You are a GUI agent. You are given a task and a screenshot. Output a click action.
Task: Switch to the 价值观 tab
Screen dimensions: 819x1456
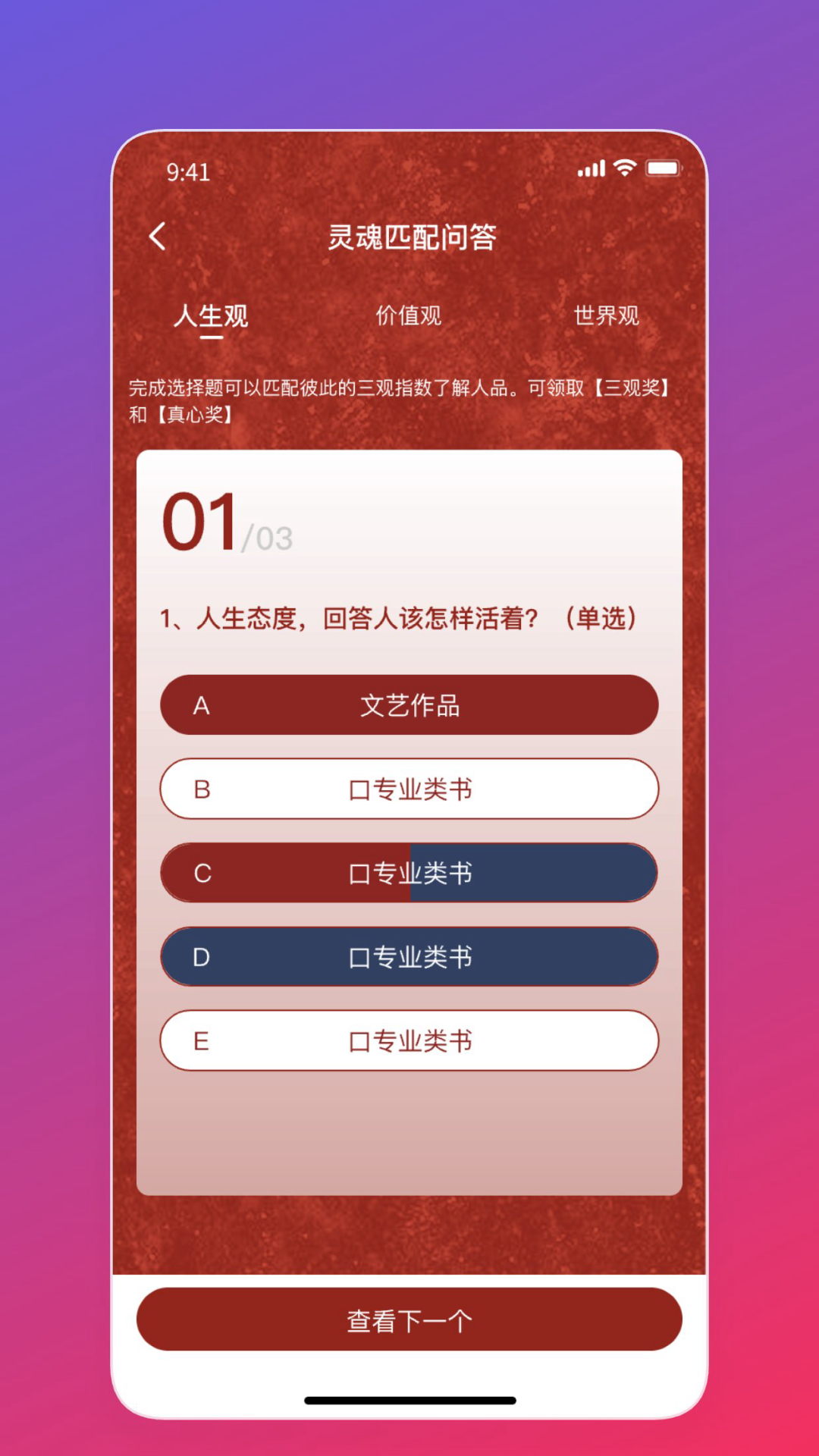409,315
